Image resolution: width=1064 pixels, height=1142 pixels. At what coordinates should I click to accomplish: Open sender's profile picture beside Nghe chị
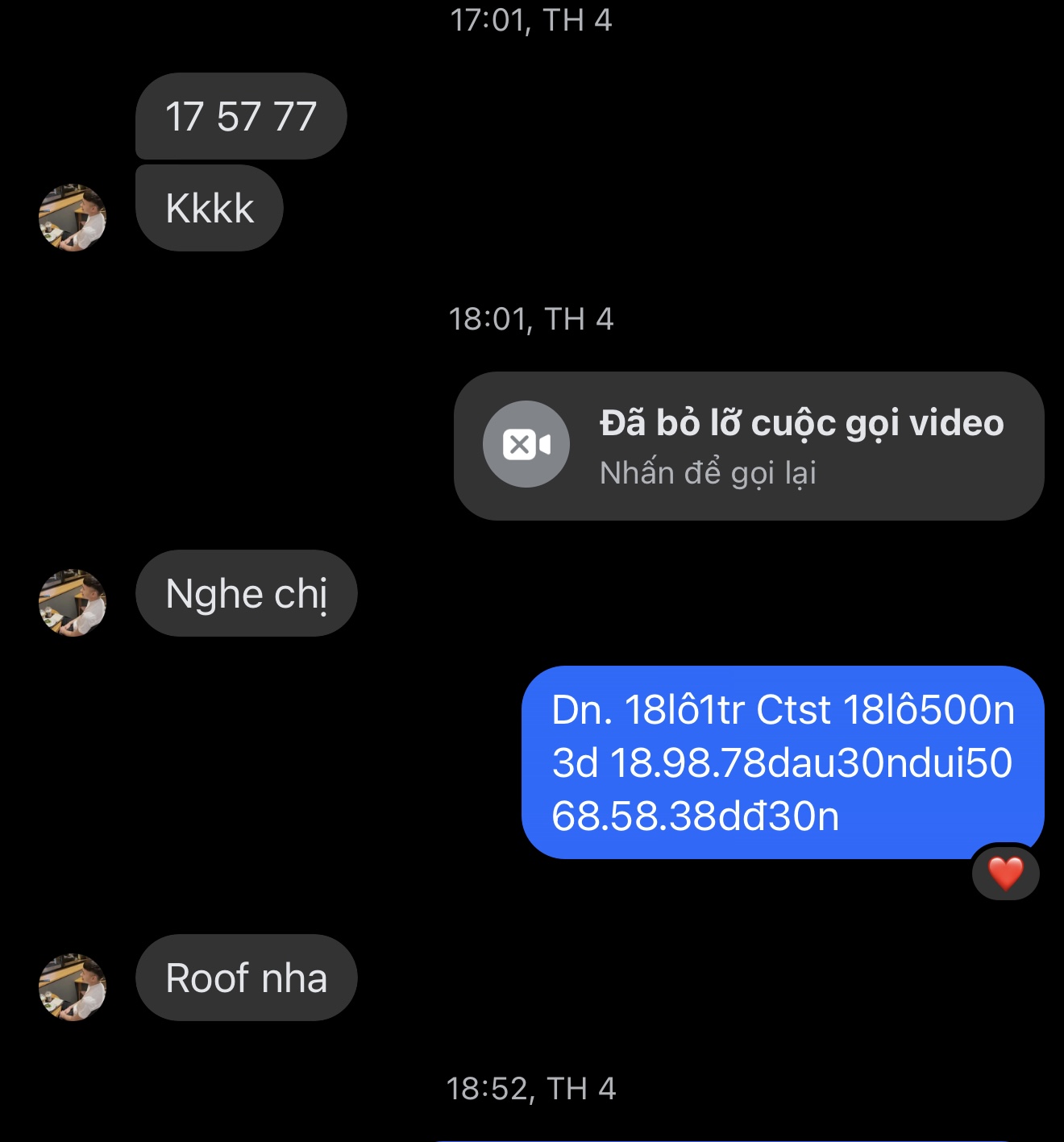[73, 602]
